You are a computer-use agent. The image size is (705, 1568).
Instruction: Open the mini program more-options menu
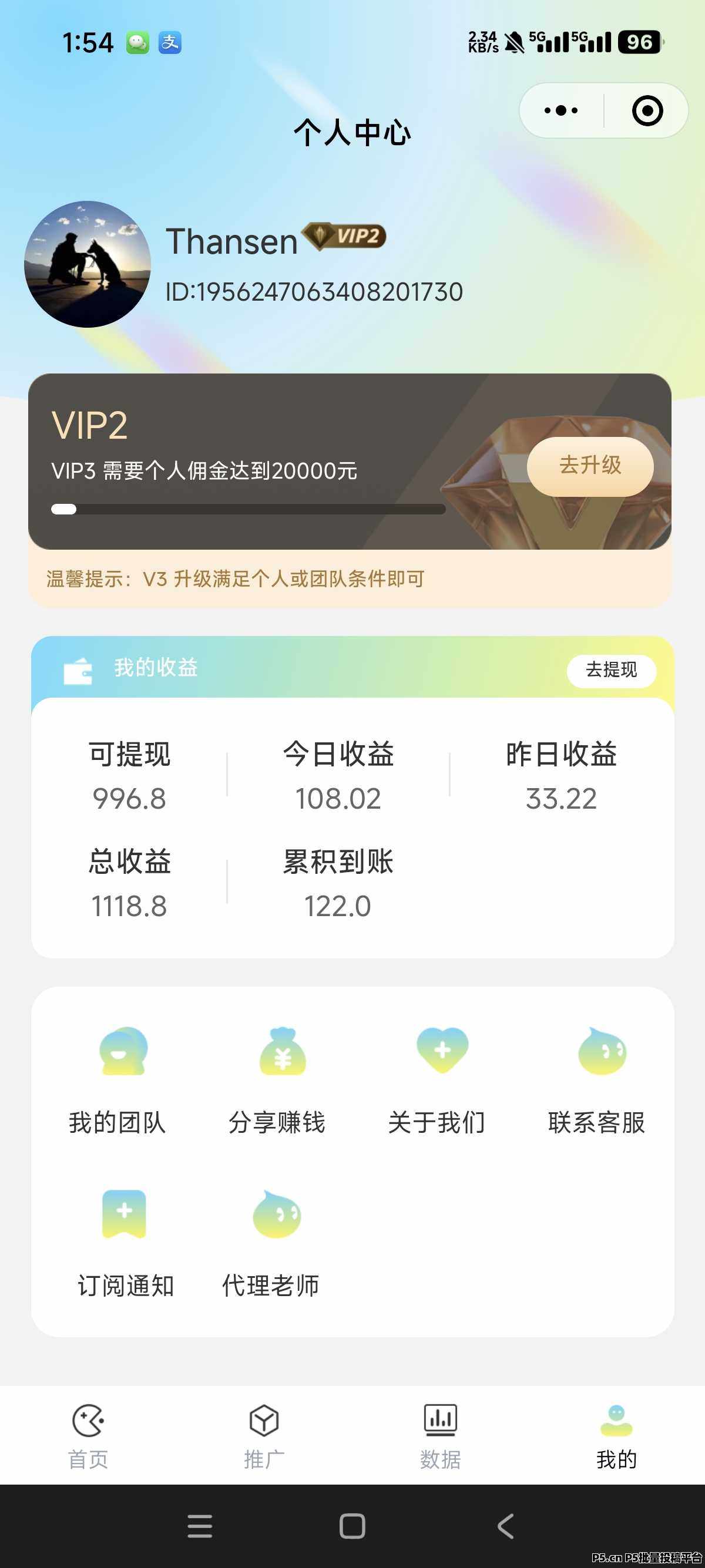click(x=560, y=111)
